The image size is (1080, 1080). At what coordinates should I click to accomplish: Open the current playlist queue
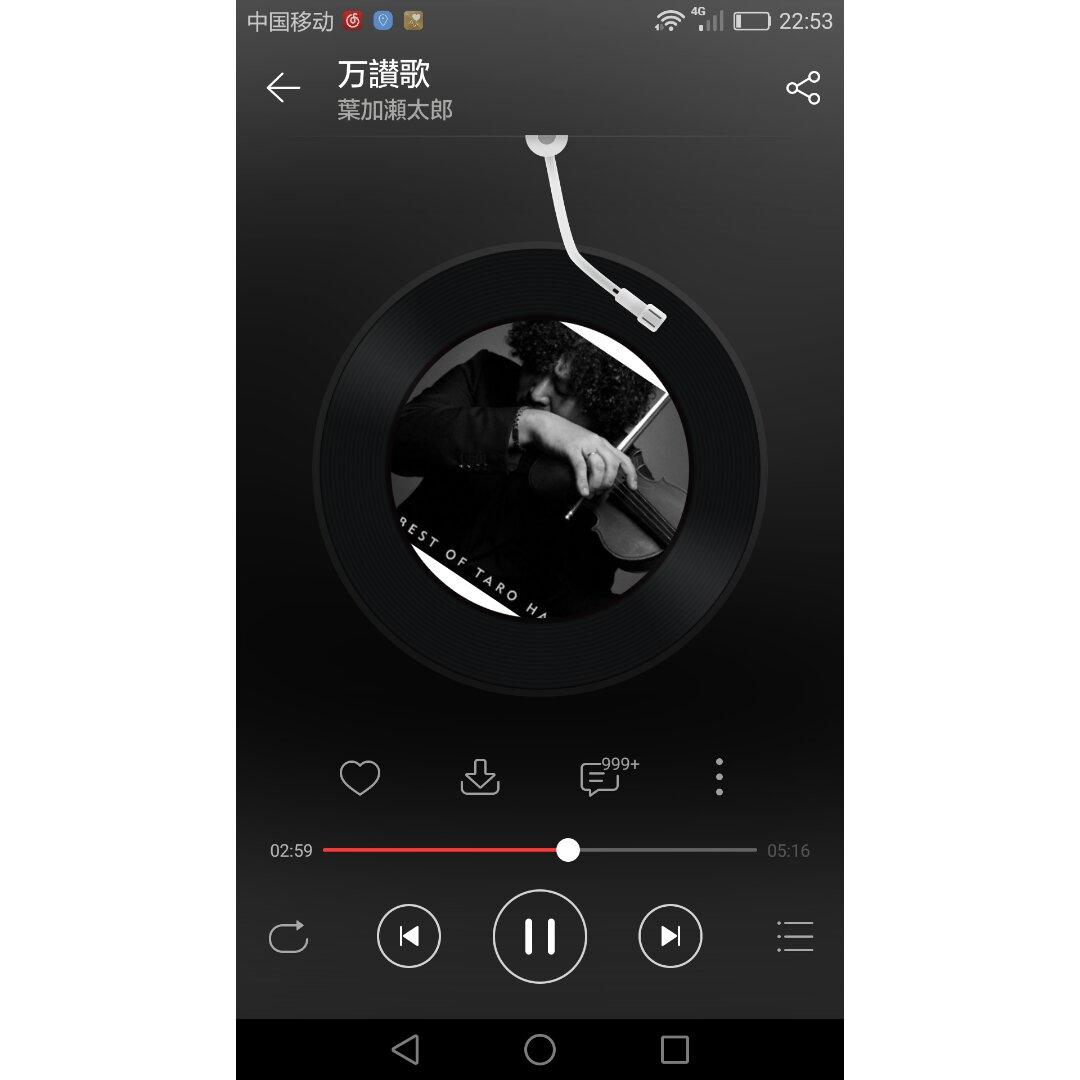[795, 936]
